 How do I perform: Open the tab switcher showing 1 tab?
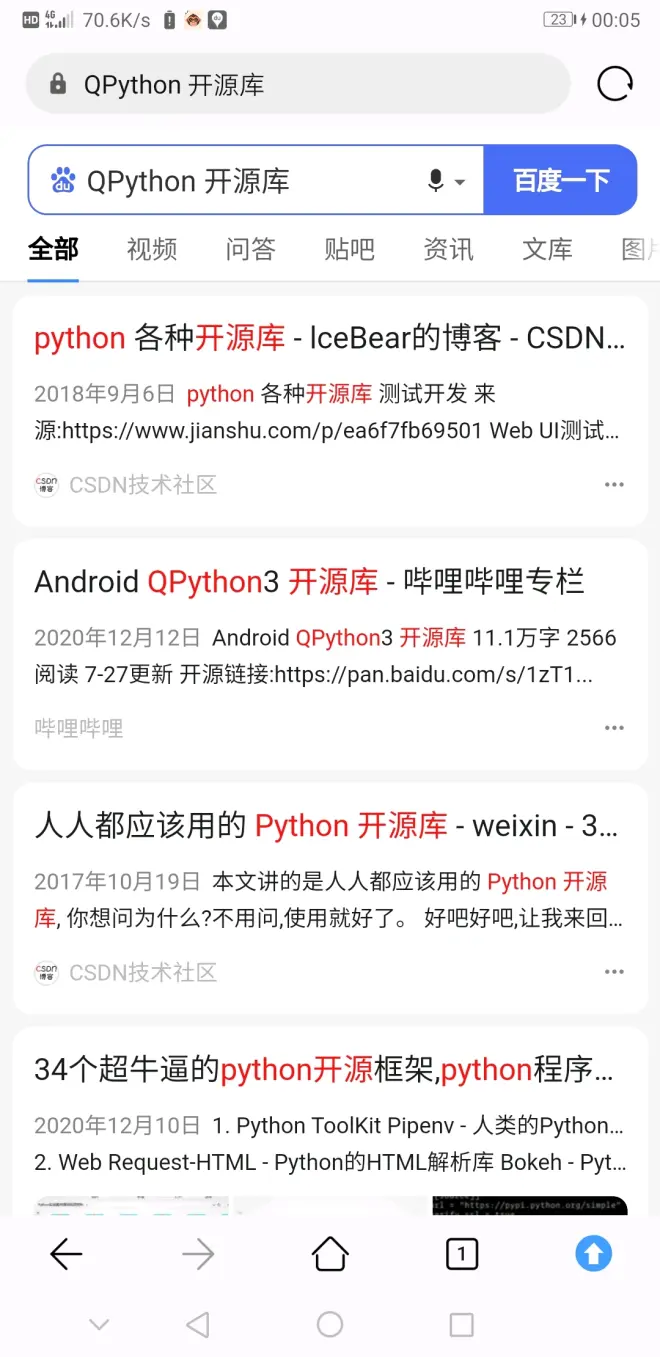461,1253
